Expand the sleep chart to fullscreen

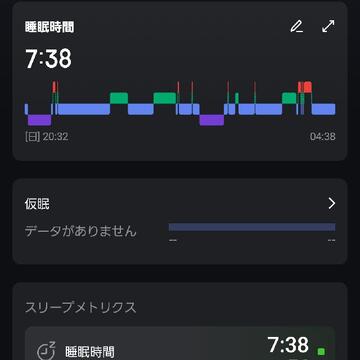pos(328,26)
